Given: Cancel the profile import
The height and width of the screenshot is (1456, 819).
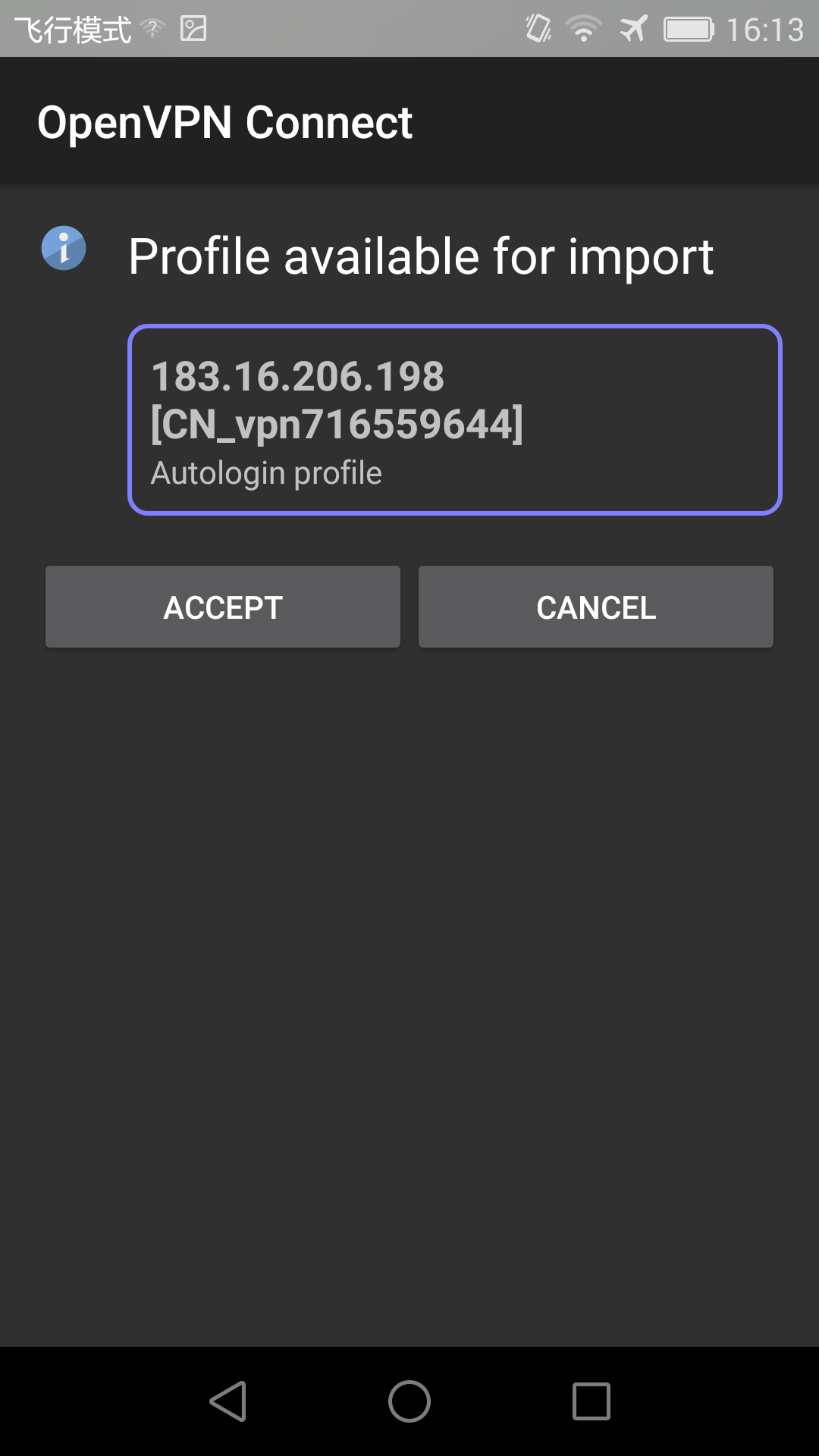Looking at the screenshot, I should tap(596, 607).
